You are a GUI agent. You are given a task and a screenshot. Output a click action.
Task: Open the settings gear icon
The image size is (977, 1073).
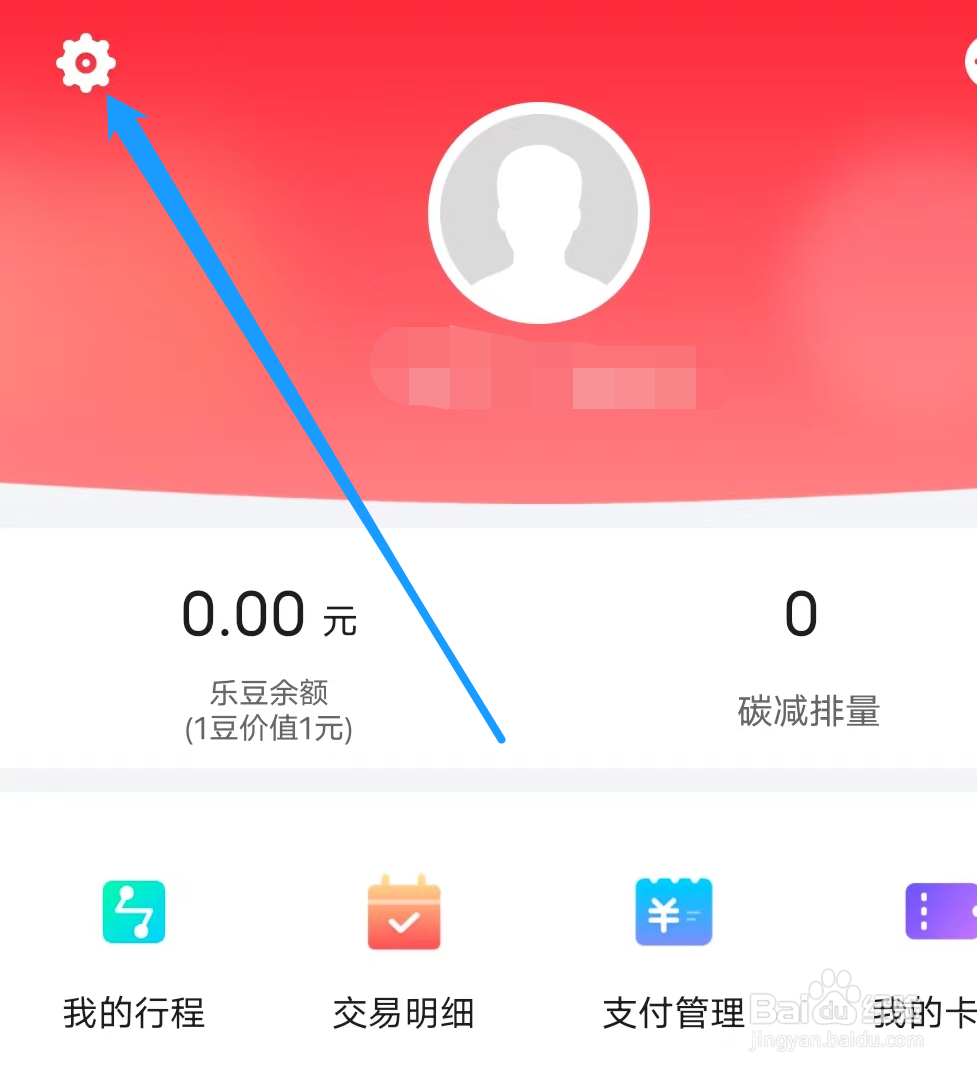[86, 62]
